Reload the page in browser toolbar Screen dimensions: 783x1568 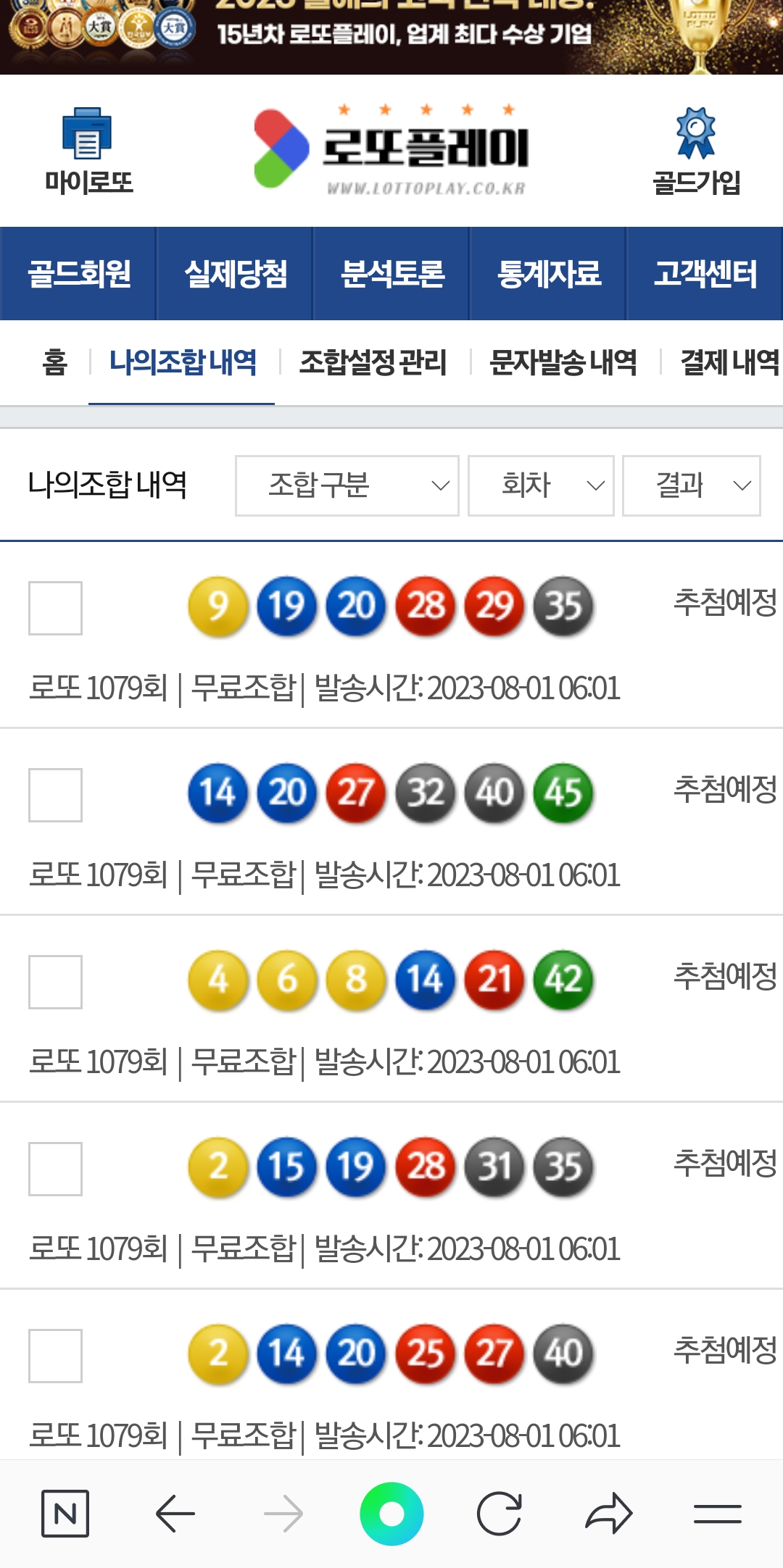[499, 1514]
